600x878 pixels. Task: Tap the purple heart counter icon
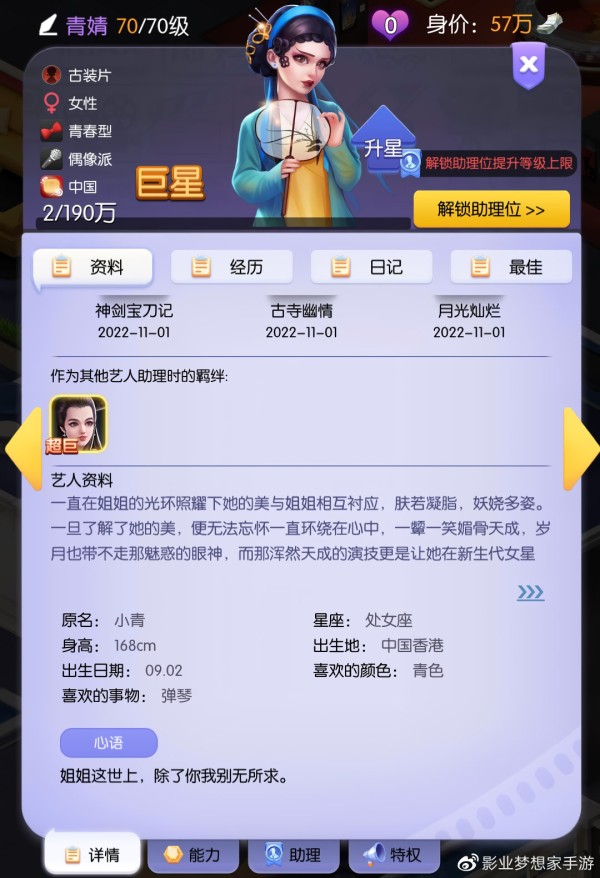(389, 24)
